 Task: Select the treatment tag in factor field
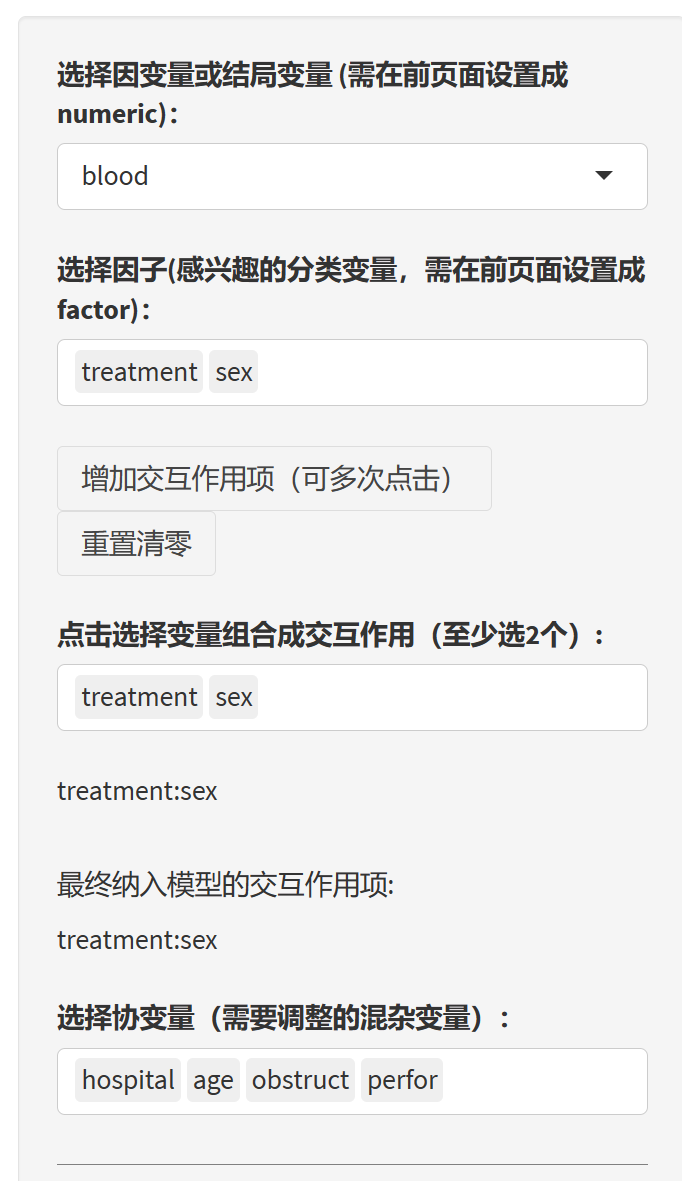click(x=139, y=372)
